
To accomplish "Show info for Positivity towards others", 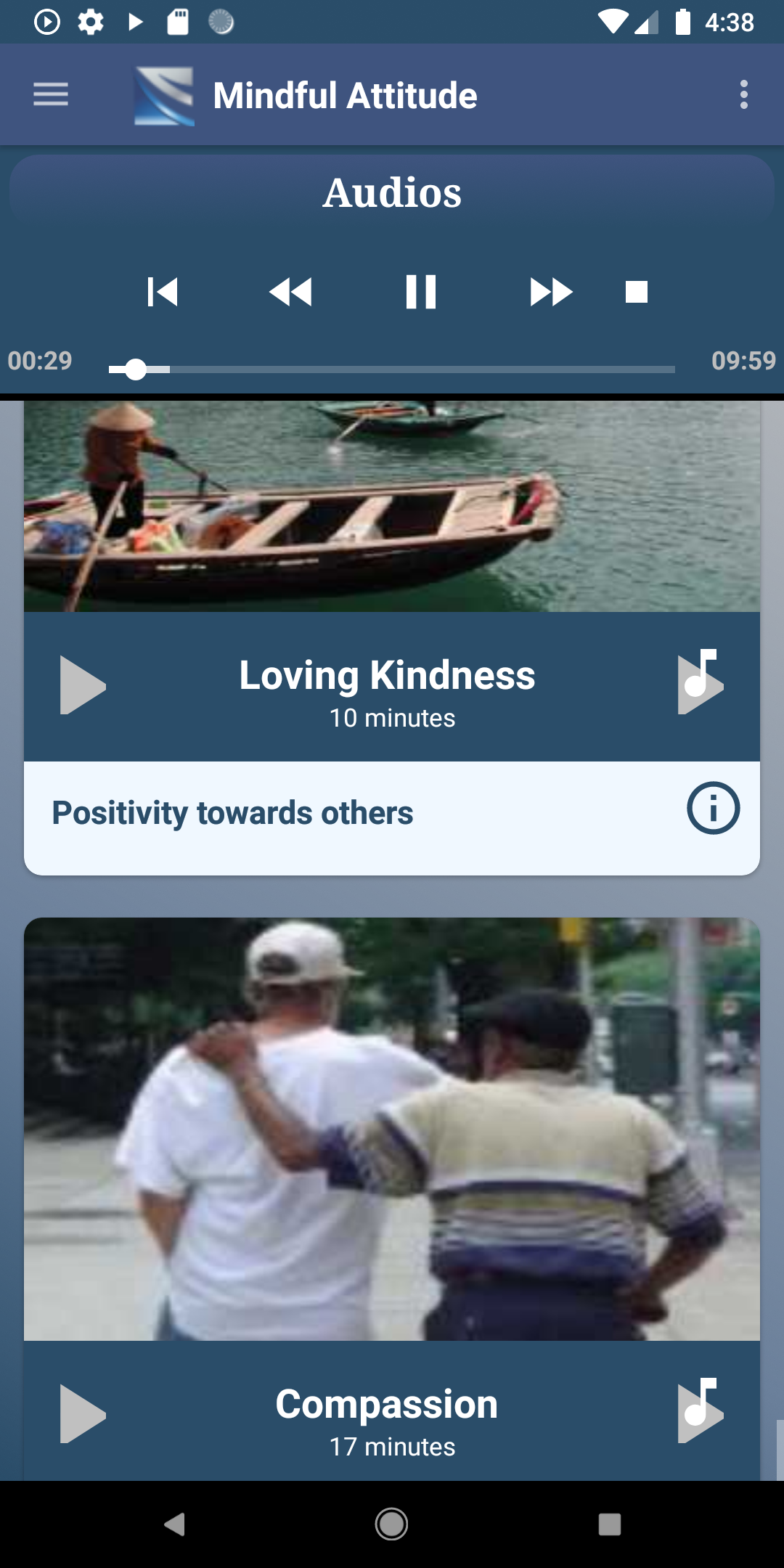I will 713,808.
